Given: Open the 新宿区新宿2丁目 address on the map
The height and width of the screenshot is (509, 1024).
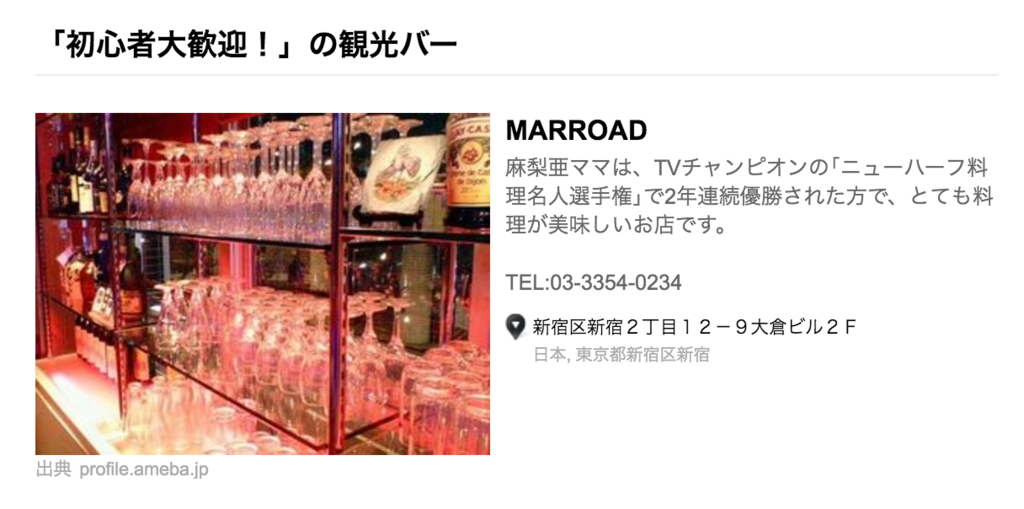Looking at the screenshot, I should point(694,327).
